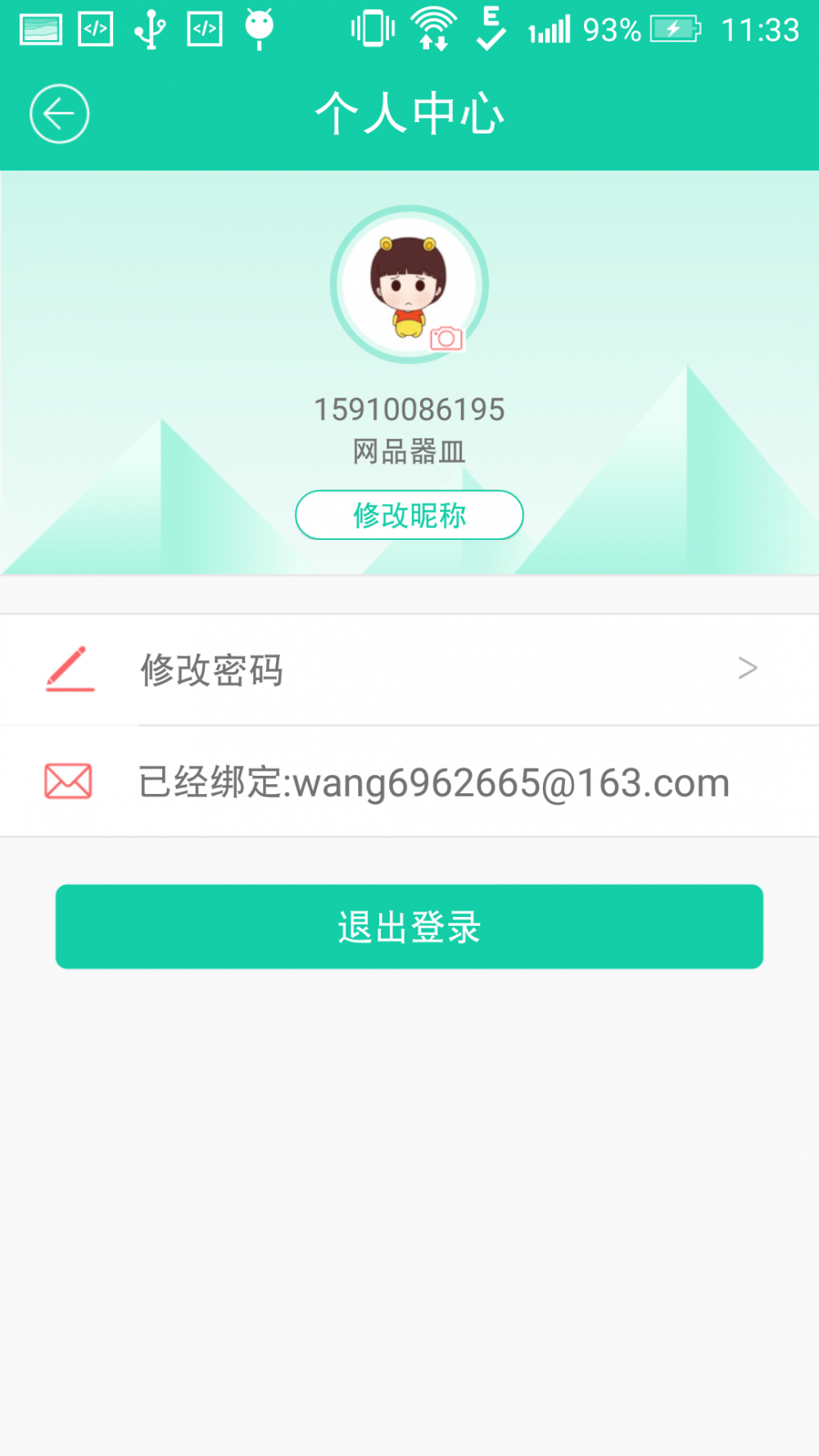Log out with 退出登录
Image resolution: width=819 pixels, height=1456 pixels.
click(x=409, y=927)
